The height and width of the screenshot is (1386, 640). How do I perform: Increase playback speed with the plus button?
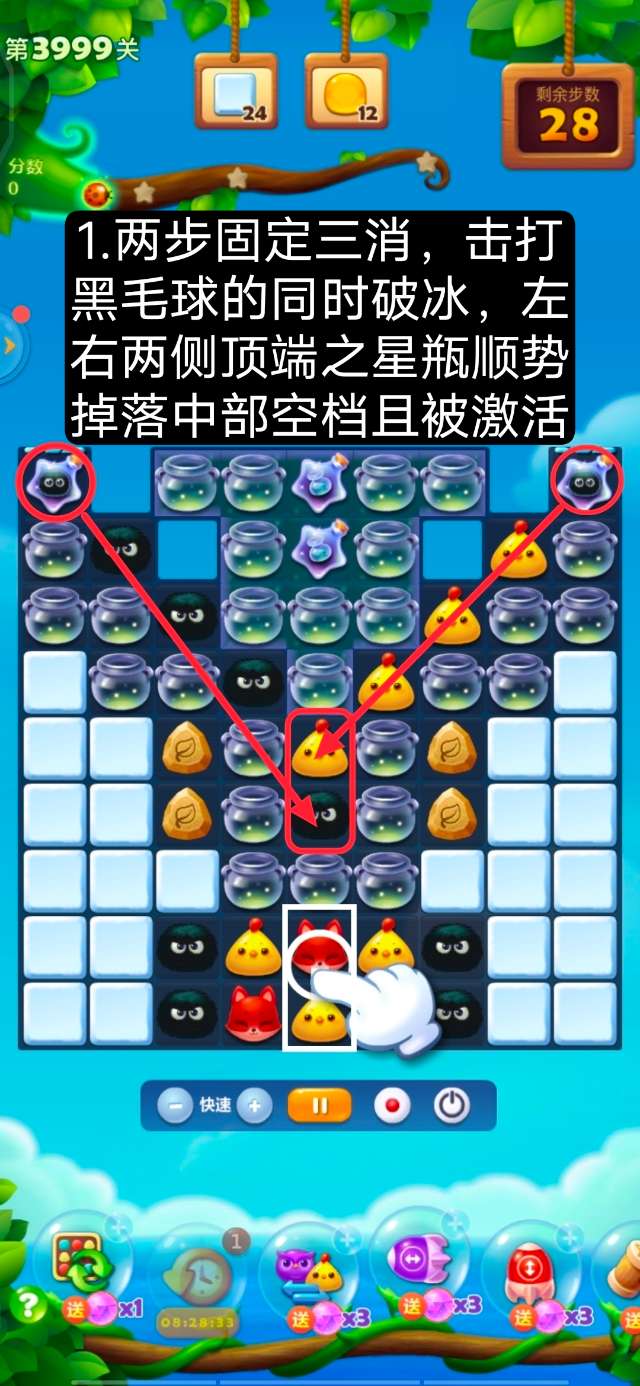[254, 1106]
